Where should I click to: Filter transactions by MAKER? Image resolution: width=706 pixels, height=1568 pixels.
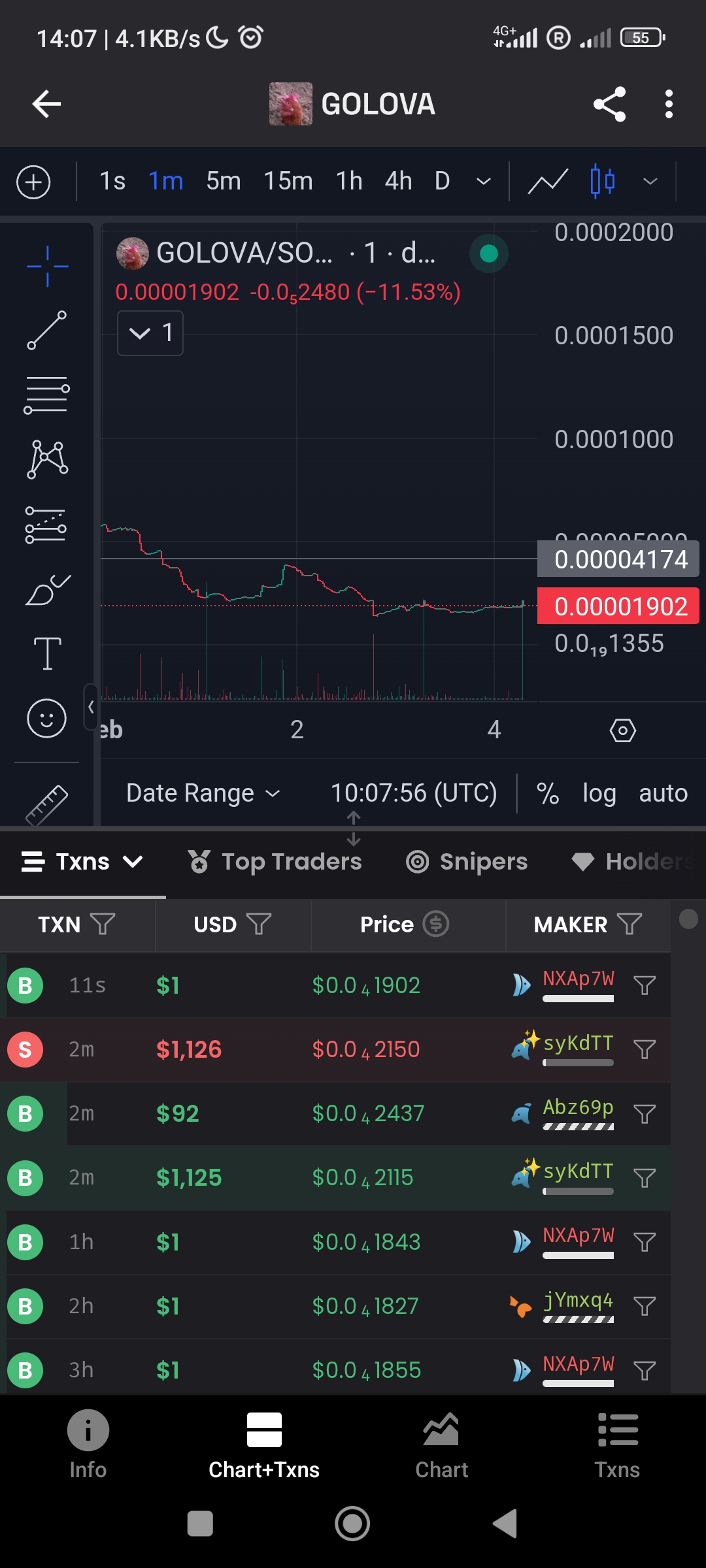click(630, 924)
